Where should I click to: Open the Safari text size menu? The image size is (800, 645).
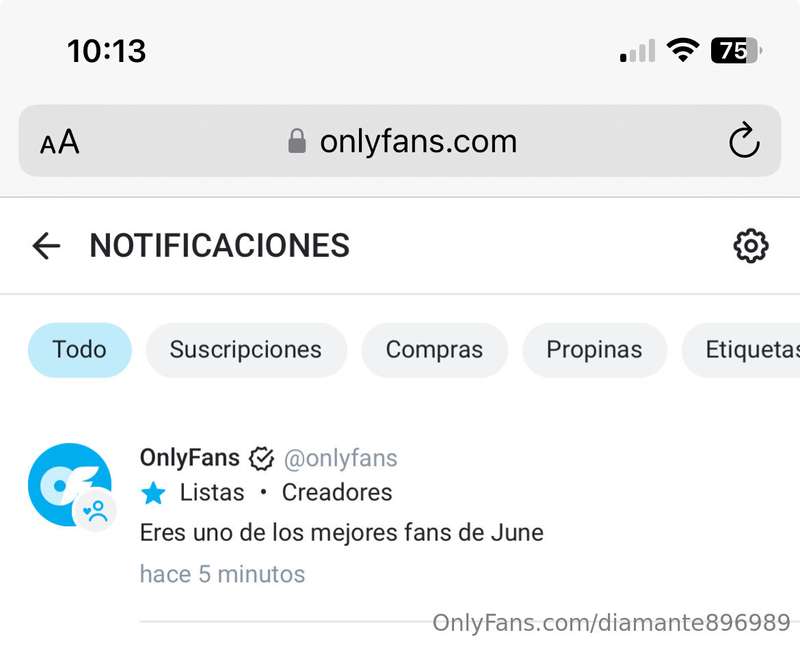60,142
